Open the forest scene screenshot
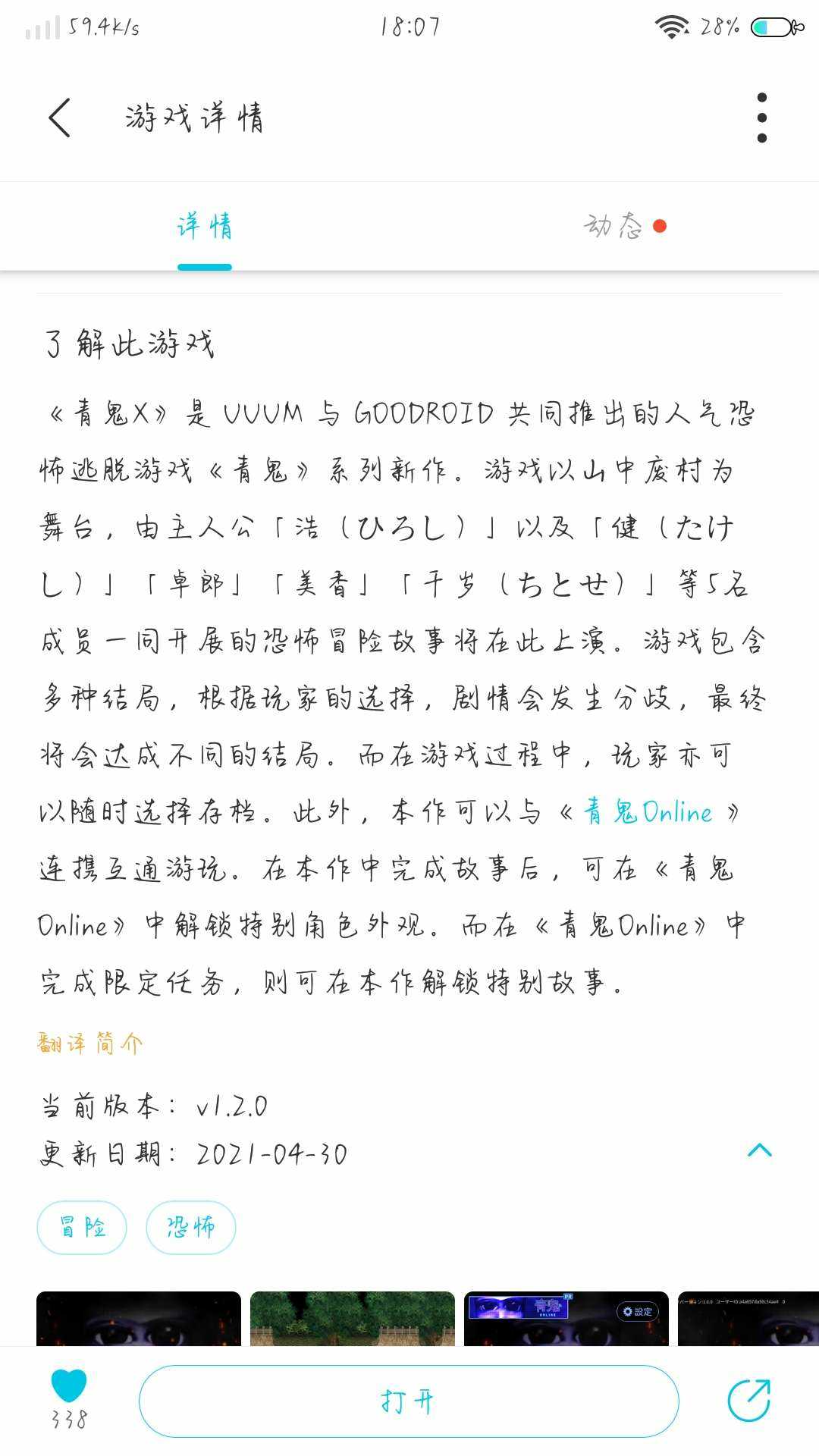819x1456 pixels. coord(353,1319)
